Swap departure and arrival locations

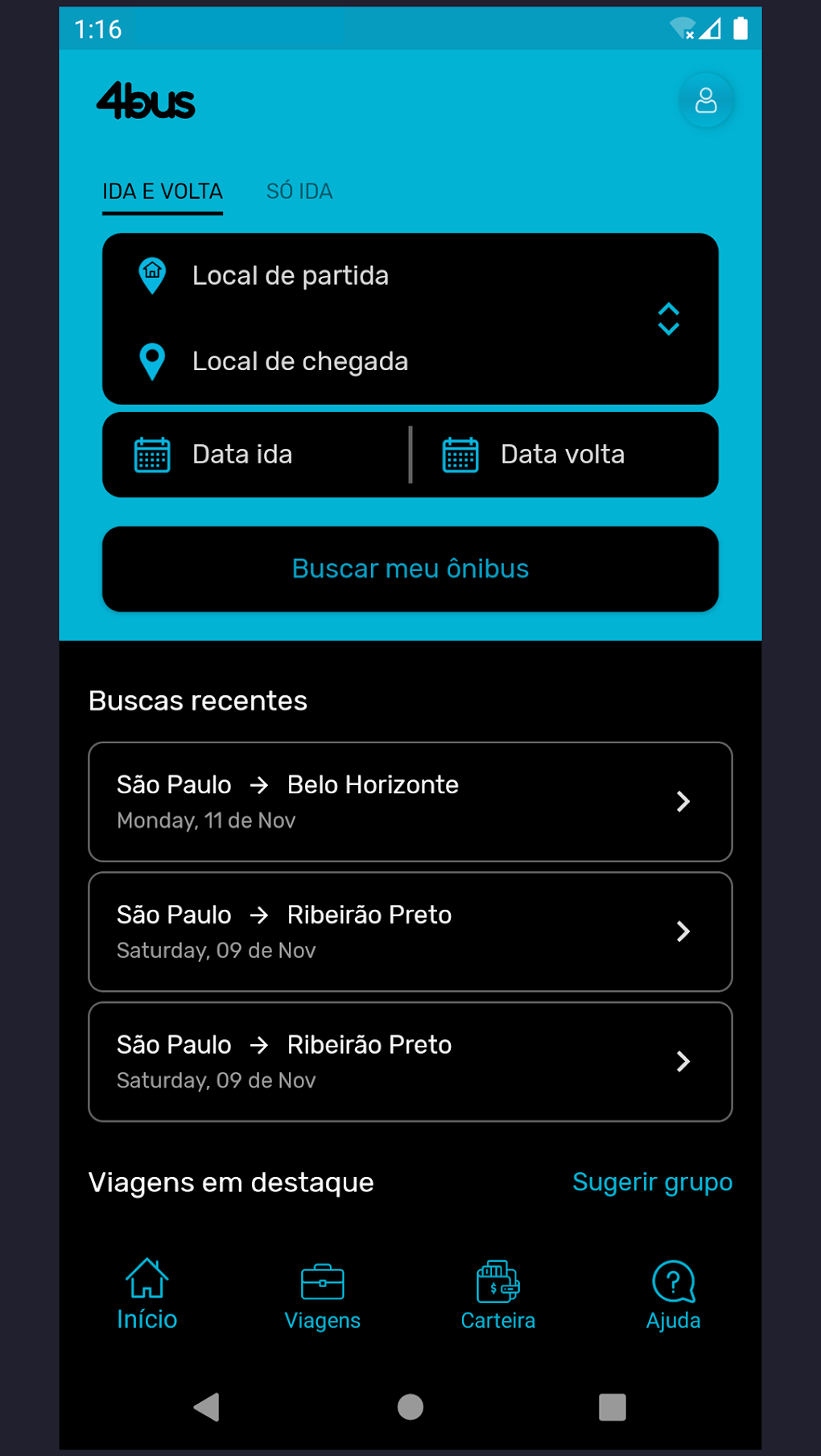point(668,319)
